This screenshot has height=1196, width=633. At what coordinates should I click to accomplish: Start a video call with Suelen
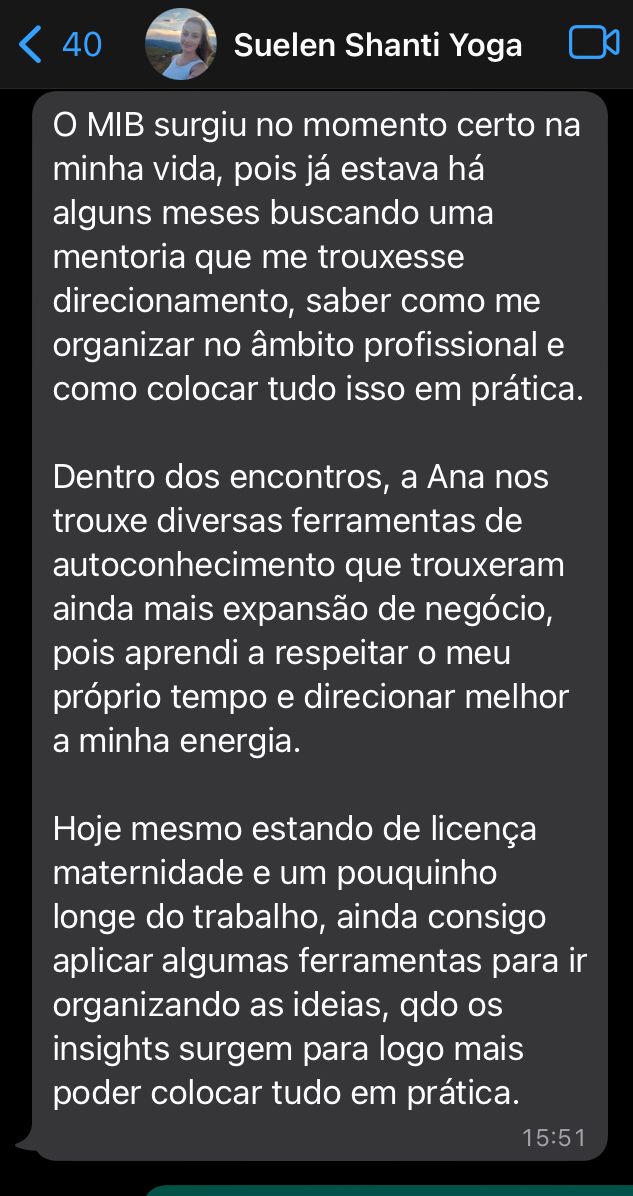point(594,43)
